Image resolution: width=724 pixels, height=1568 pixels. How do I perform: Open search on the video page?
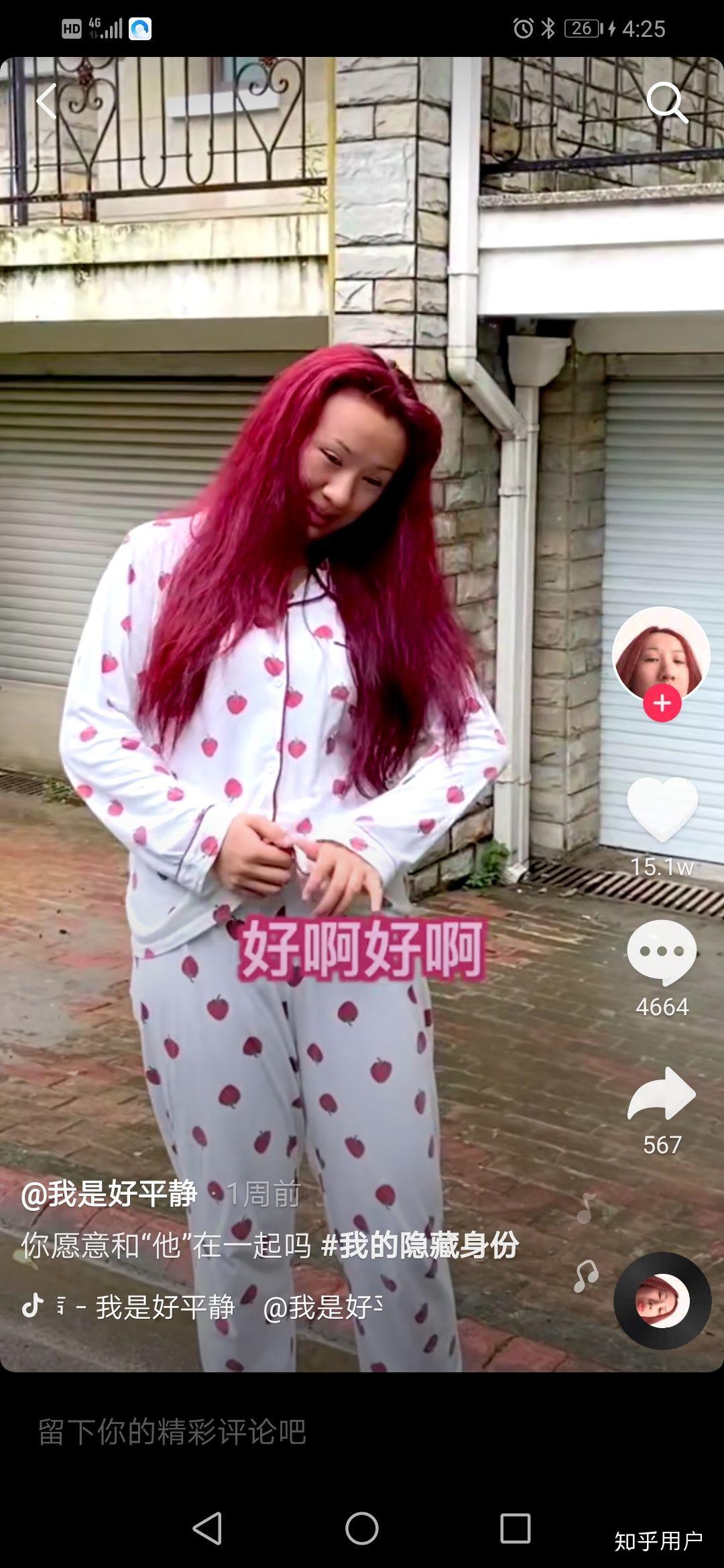(x=668, y=102)
